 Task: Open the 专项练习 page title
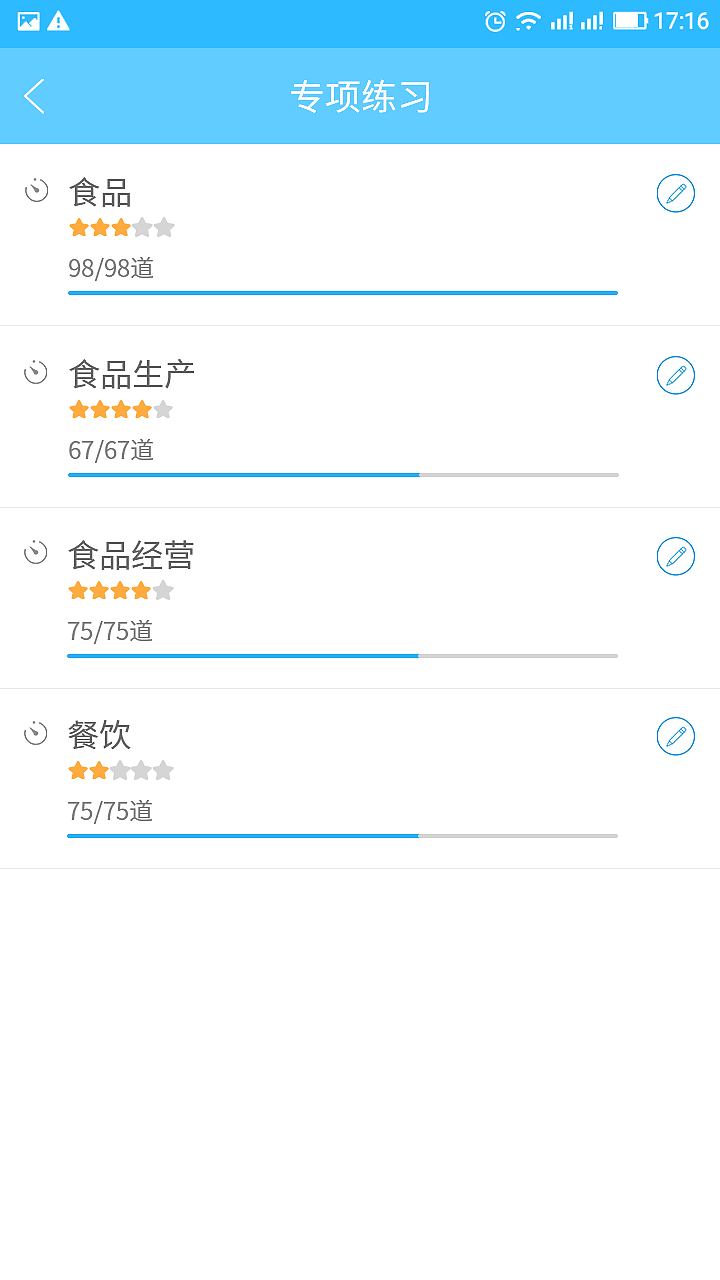360,96
